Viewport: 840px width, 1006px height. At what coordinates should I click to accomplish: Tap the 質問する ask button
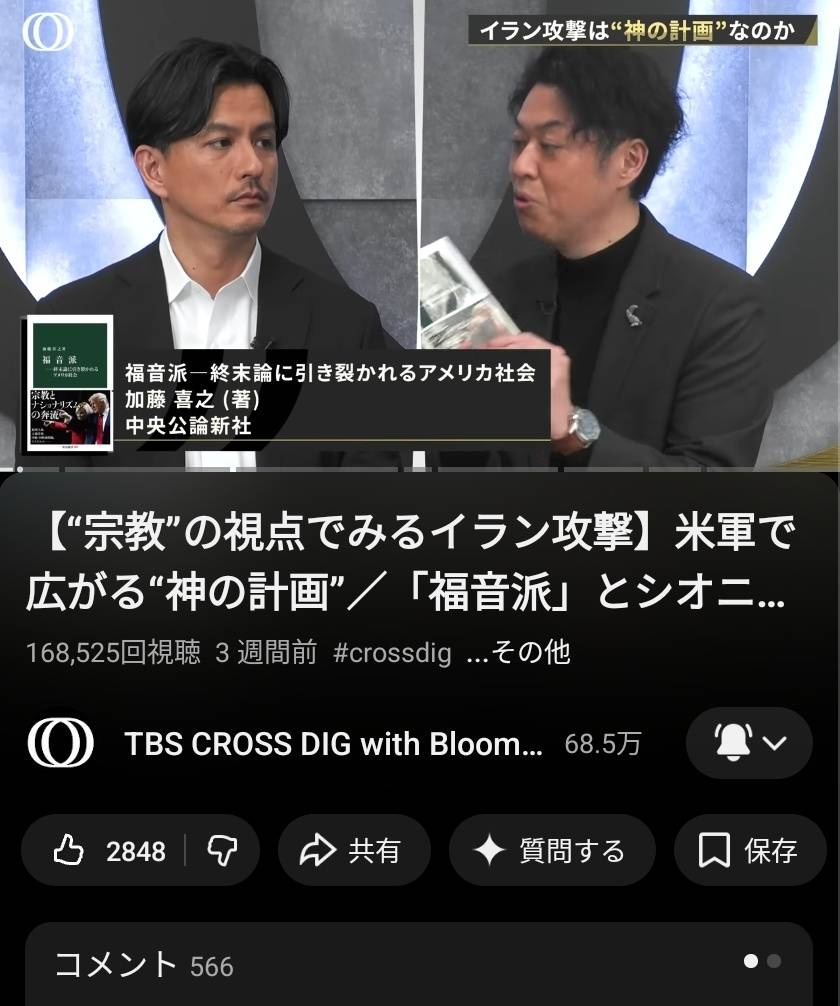[551, 851]
